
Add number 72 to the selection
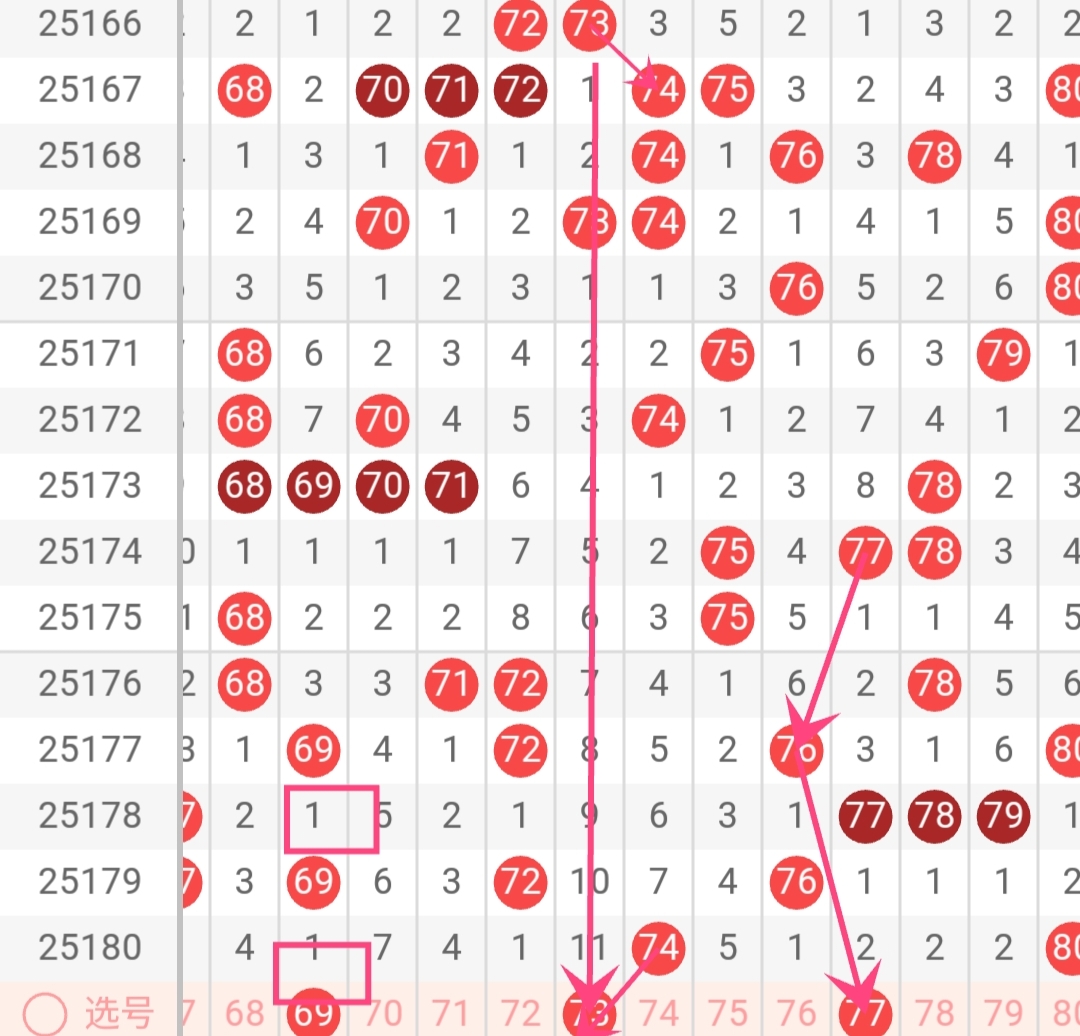(x=520, y=1014)
